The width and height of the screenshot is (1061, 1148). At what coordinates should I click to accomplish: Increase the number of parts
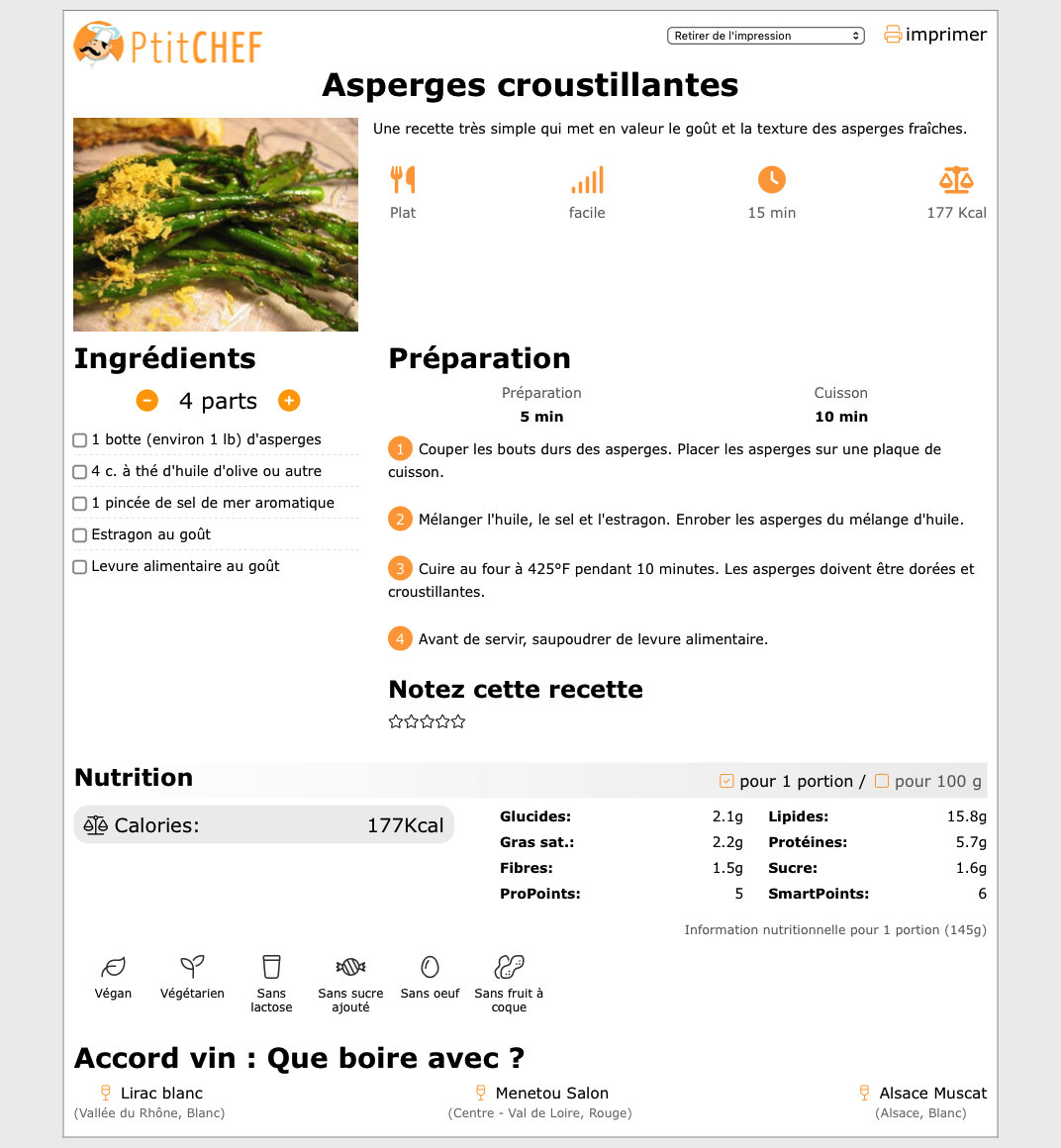[x=289, y=401]
